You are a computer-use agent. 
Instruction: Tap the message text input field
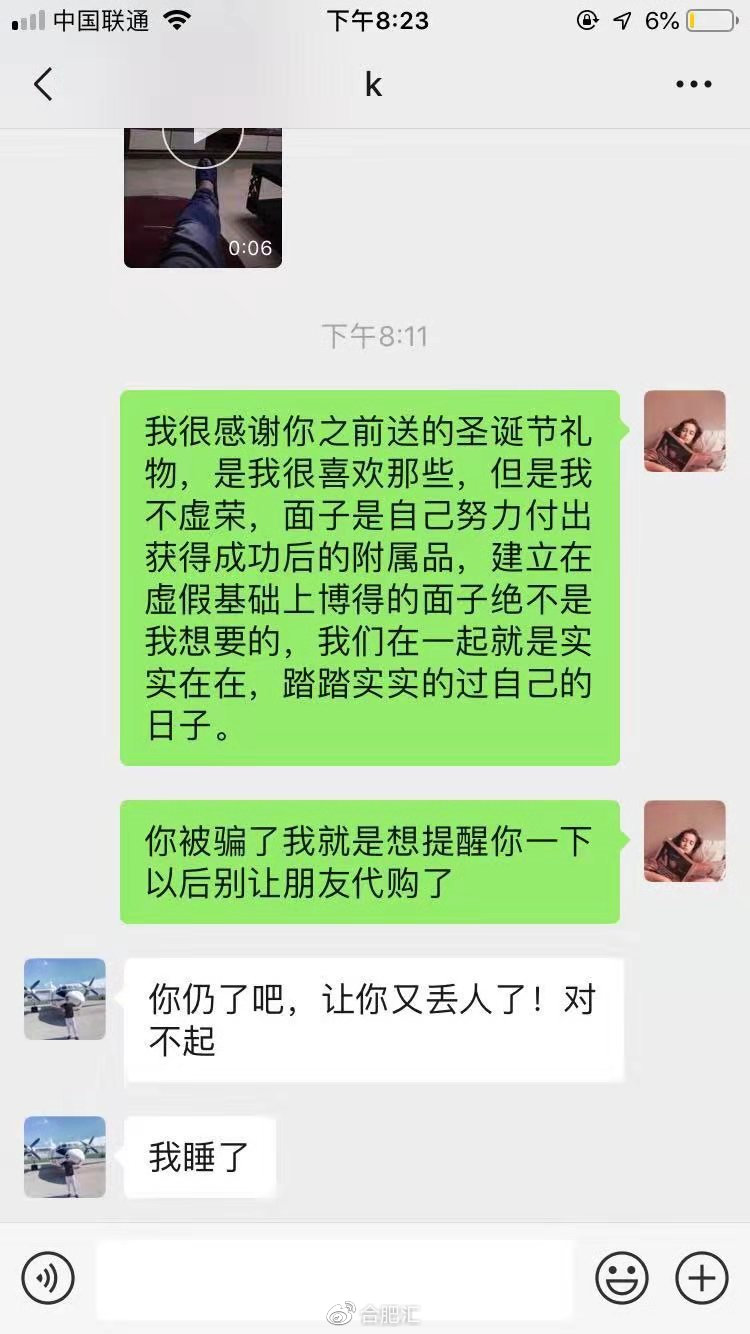335,1277
